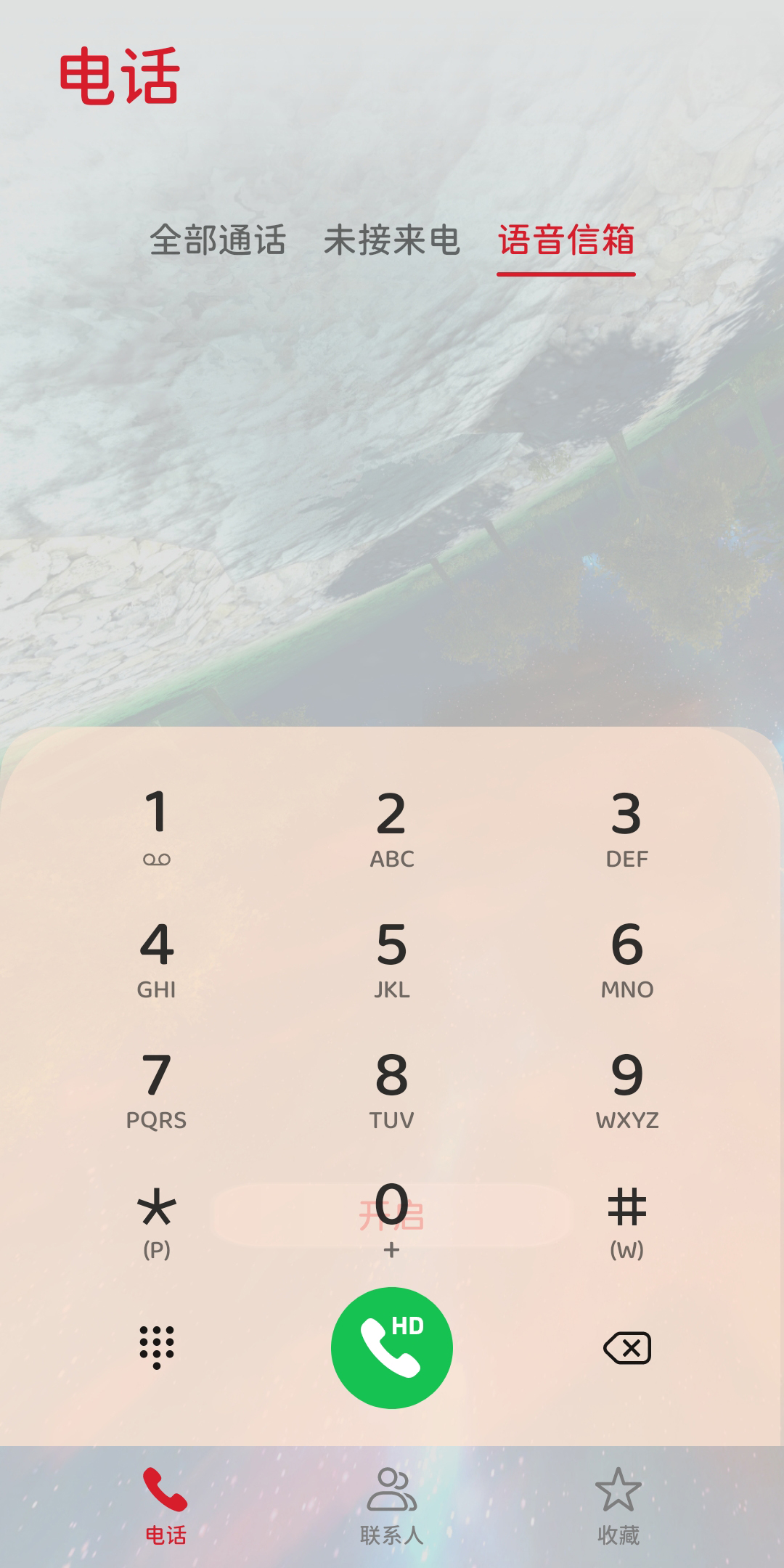This screenshot has height=1568, width=784.
Task: Tap keypad digit 2 ABC
Action: click(392, 828)
